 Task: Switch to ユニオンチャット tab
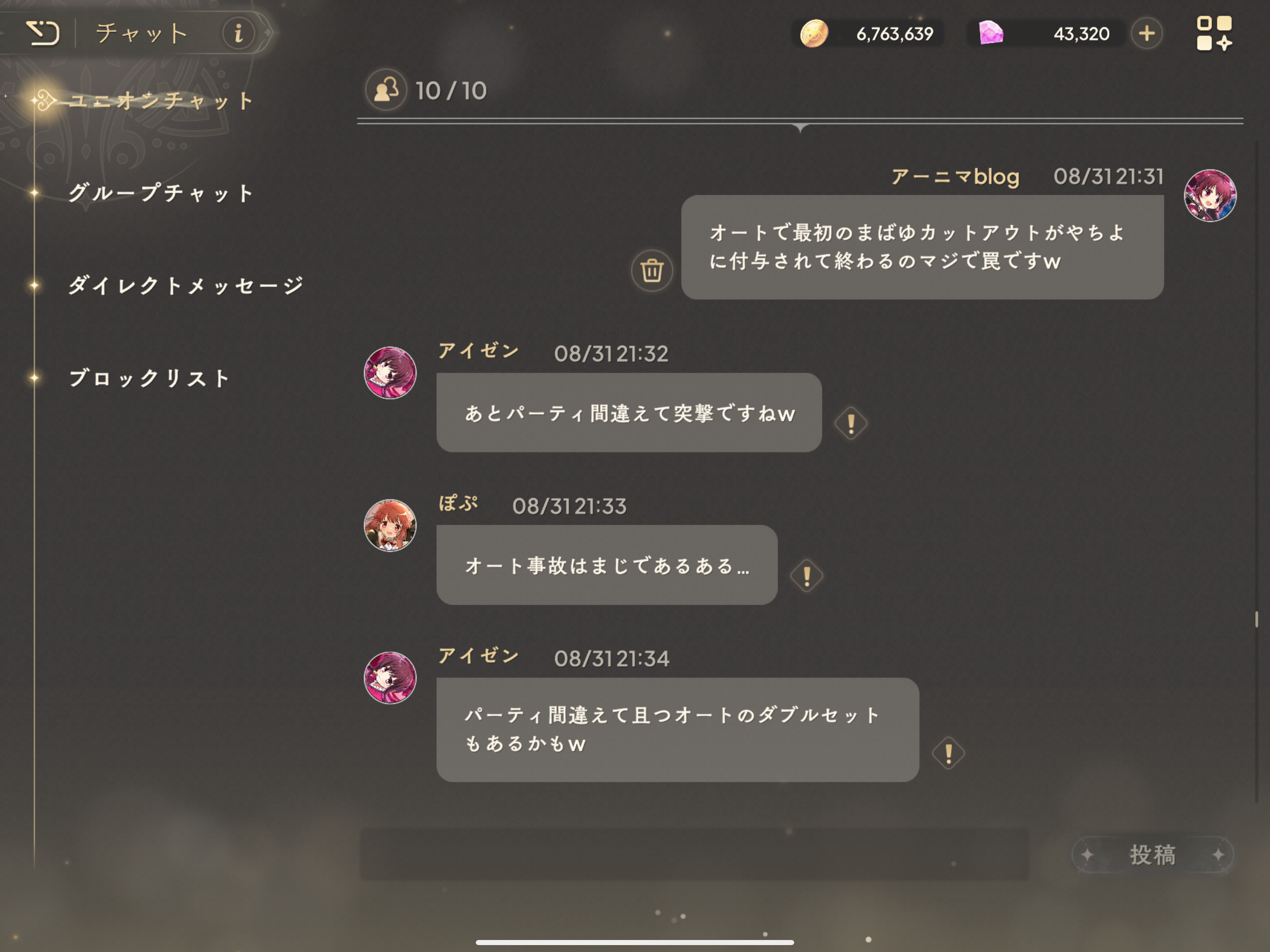161,101
